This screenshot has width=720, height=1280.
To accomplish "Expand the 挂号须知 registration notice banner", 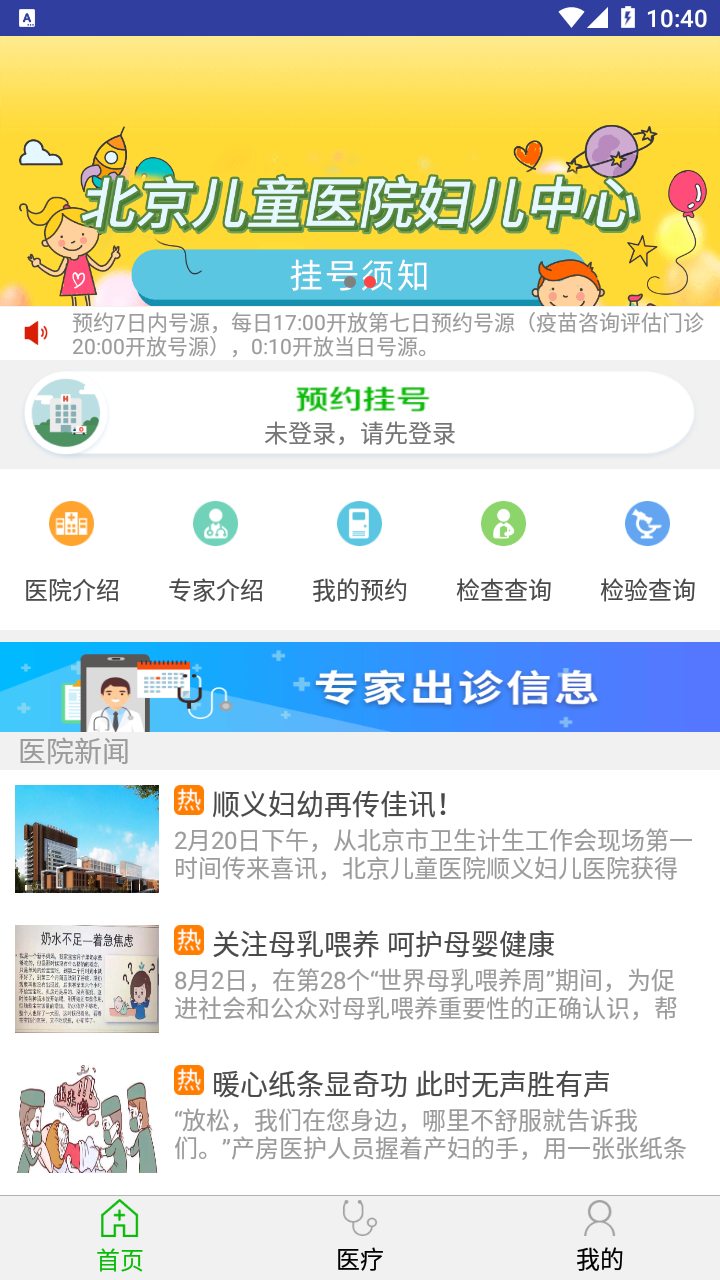I will coord(360,277).
